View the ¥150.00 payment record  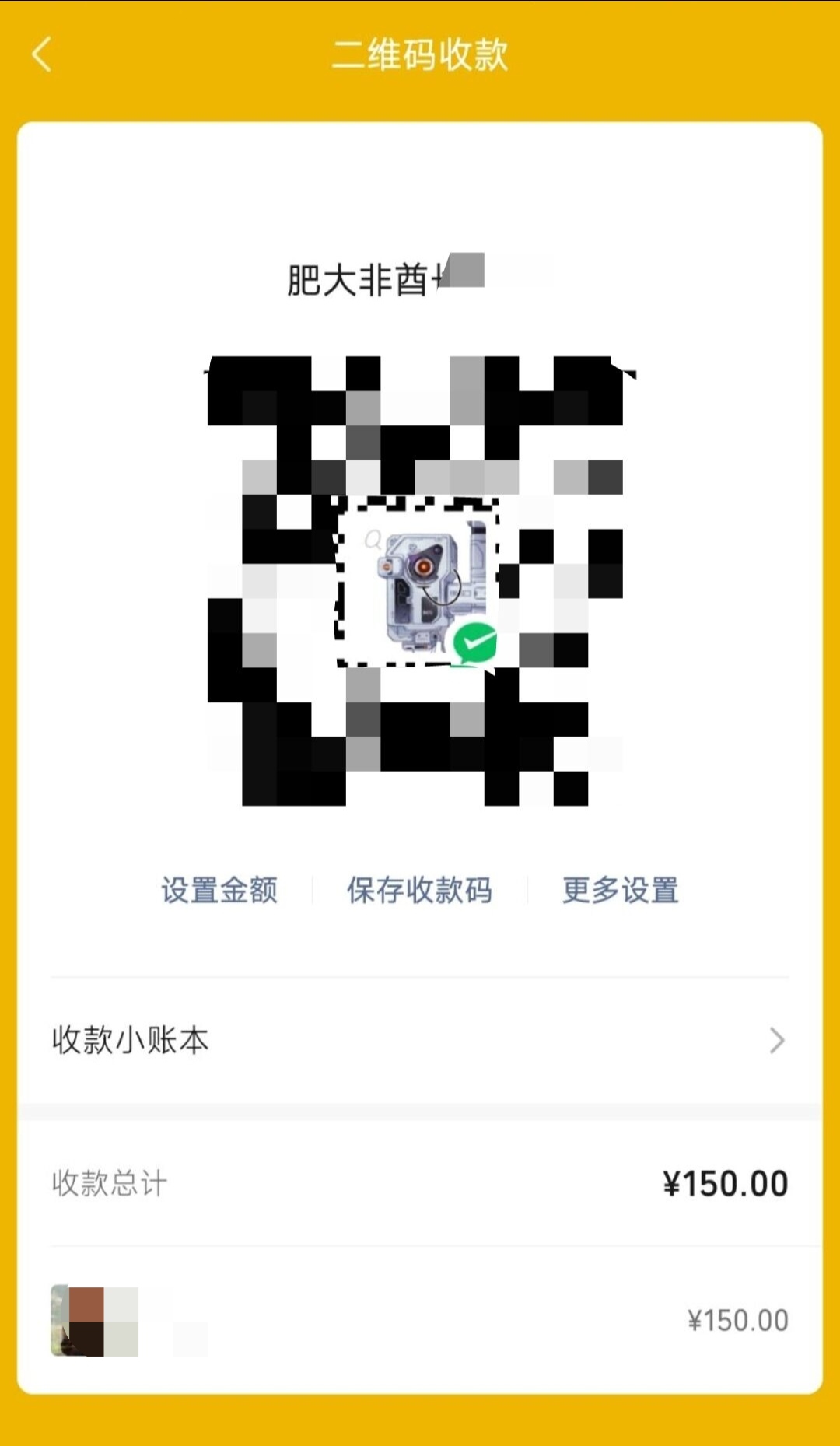coord(419,1320)
